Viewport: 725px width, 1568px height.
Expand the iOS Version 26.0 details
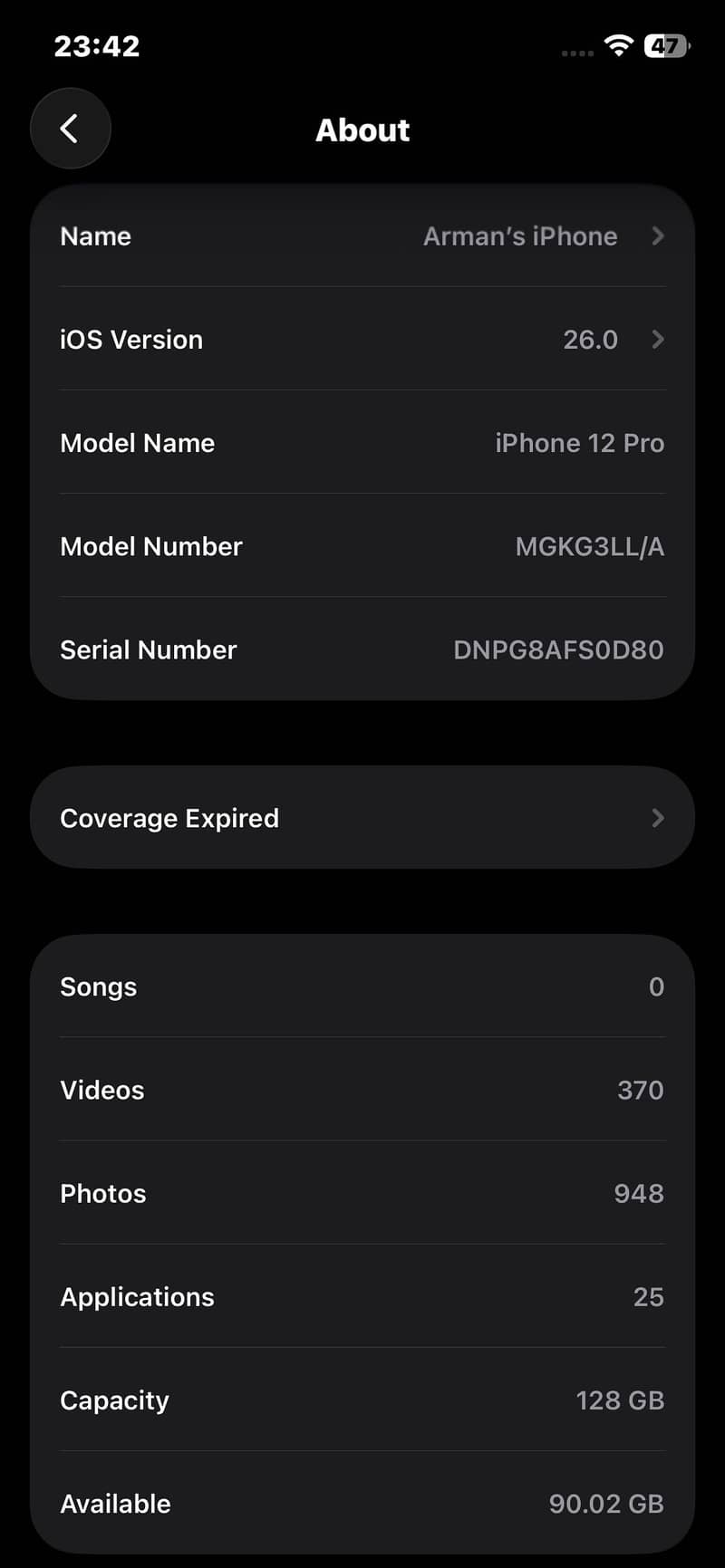tap(362, 340)
